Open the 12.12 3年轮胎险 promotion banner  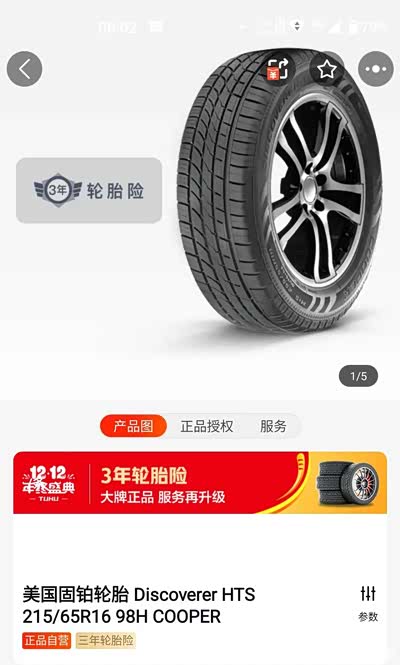[x=200, y=483]
